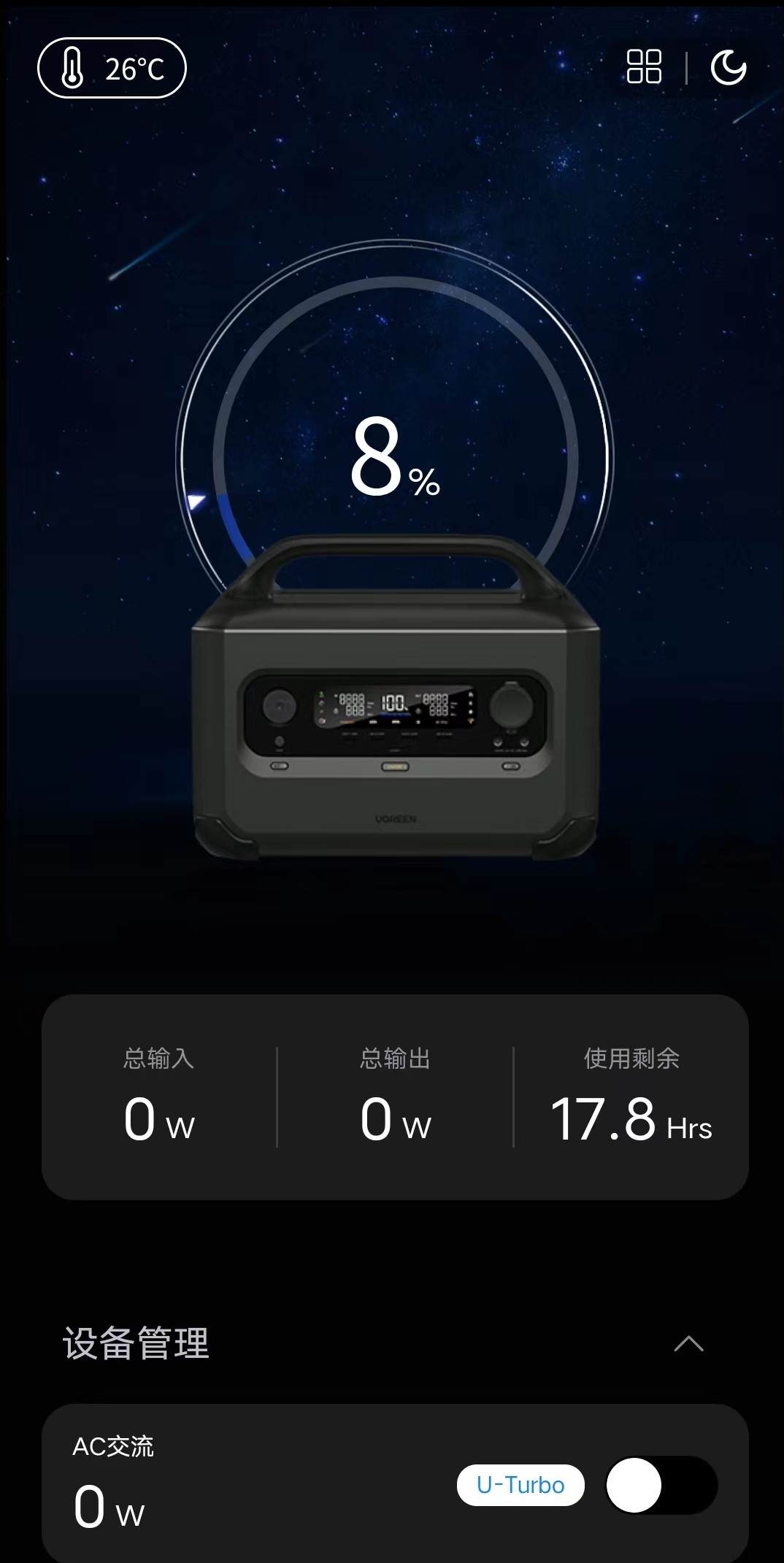Tap the 26°C temperature badge

(111, 69)
